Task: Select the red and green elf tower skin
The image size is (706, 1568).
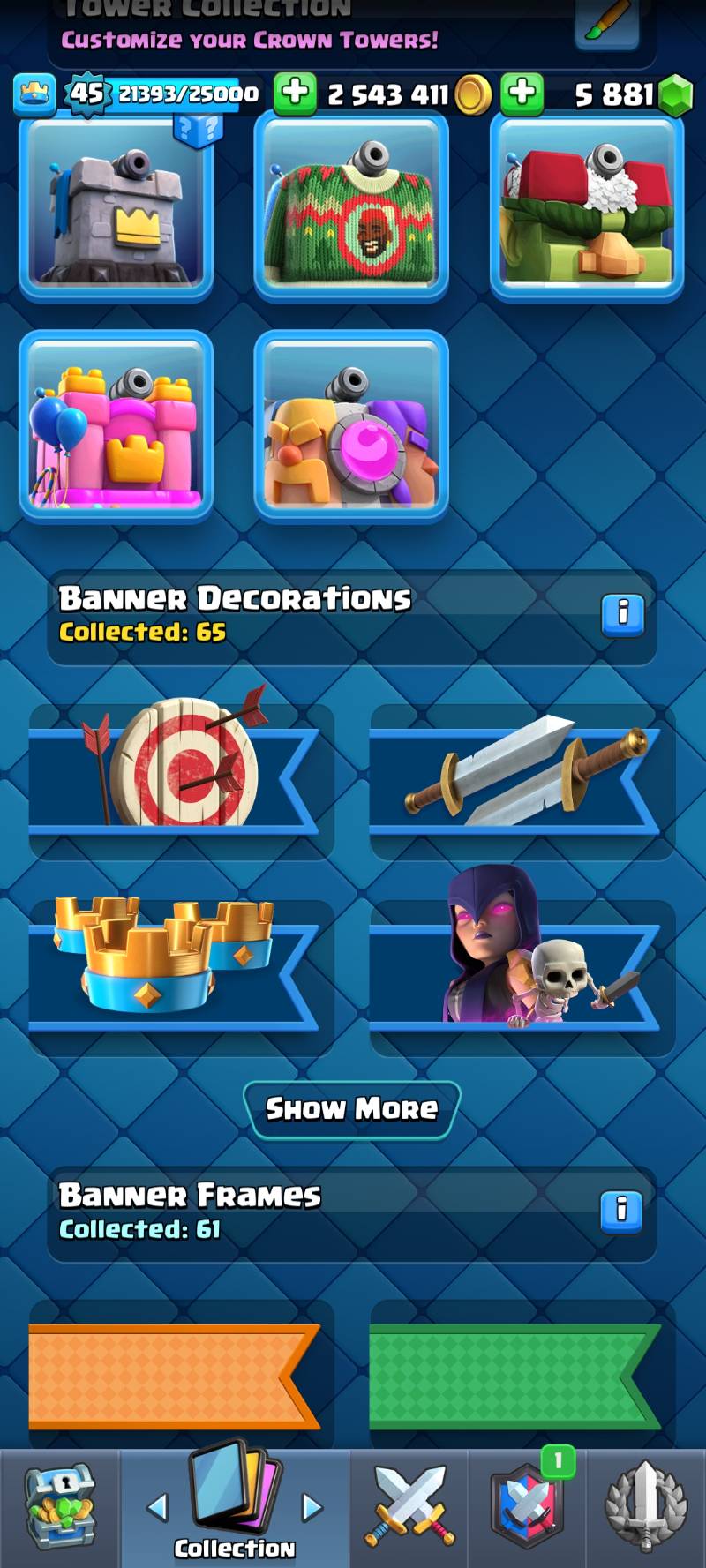Action: click(587, 206)
